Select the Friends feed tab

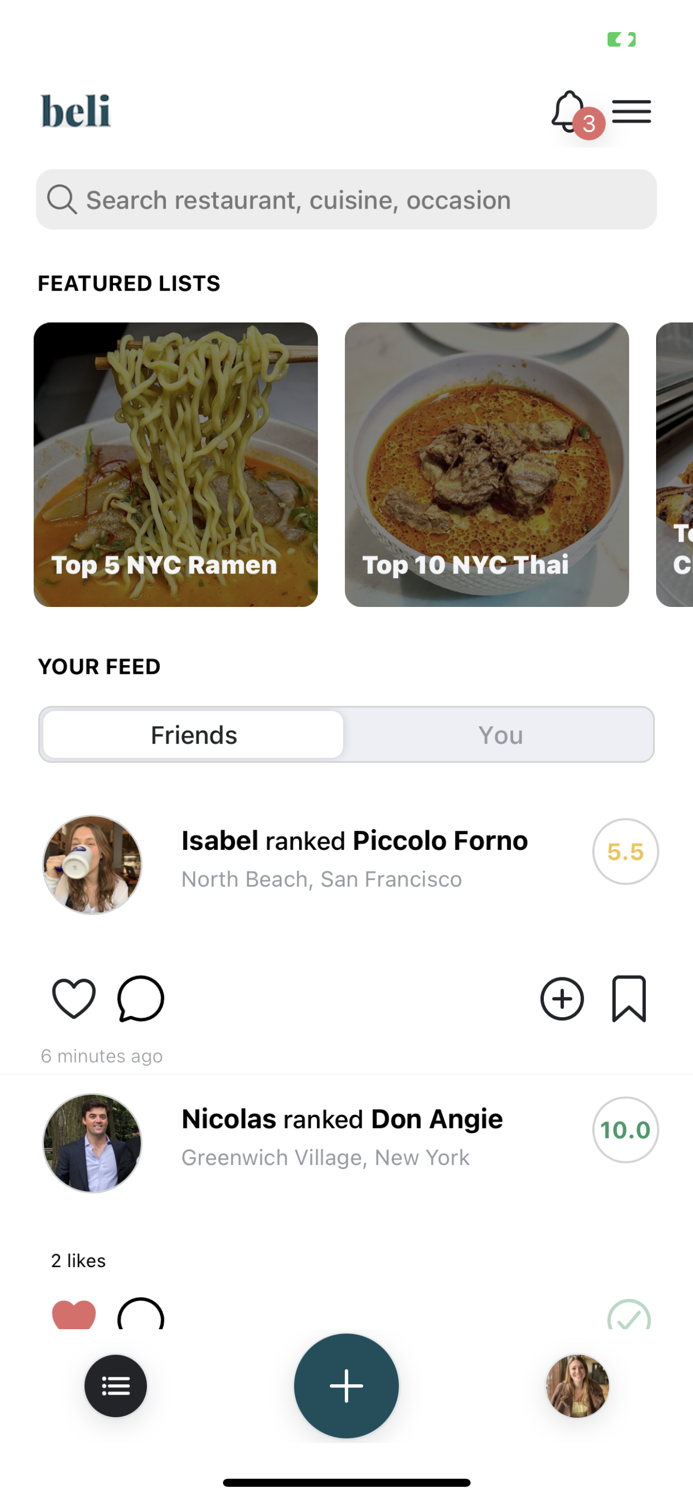[x=194, y=735]
